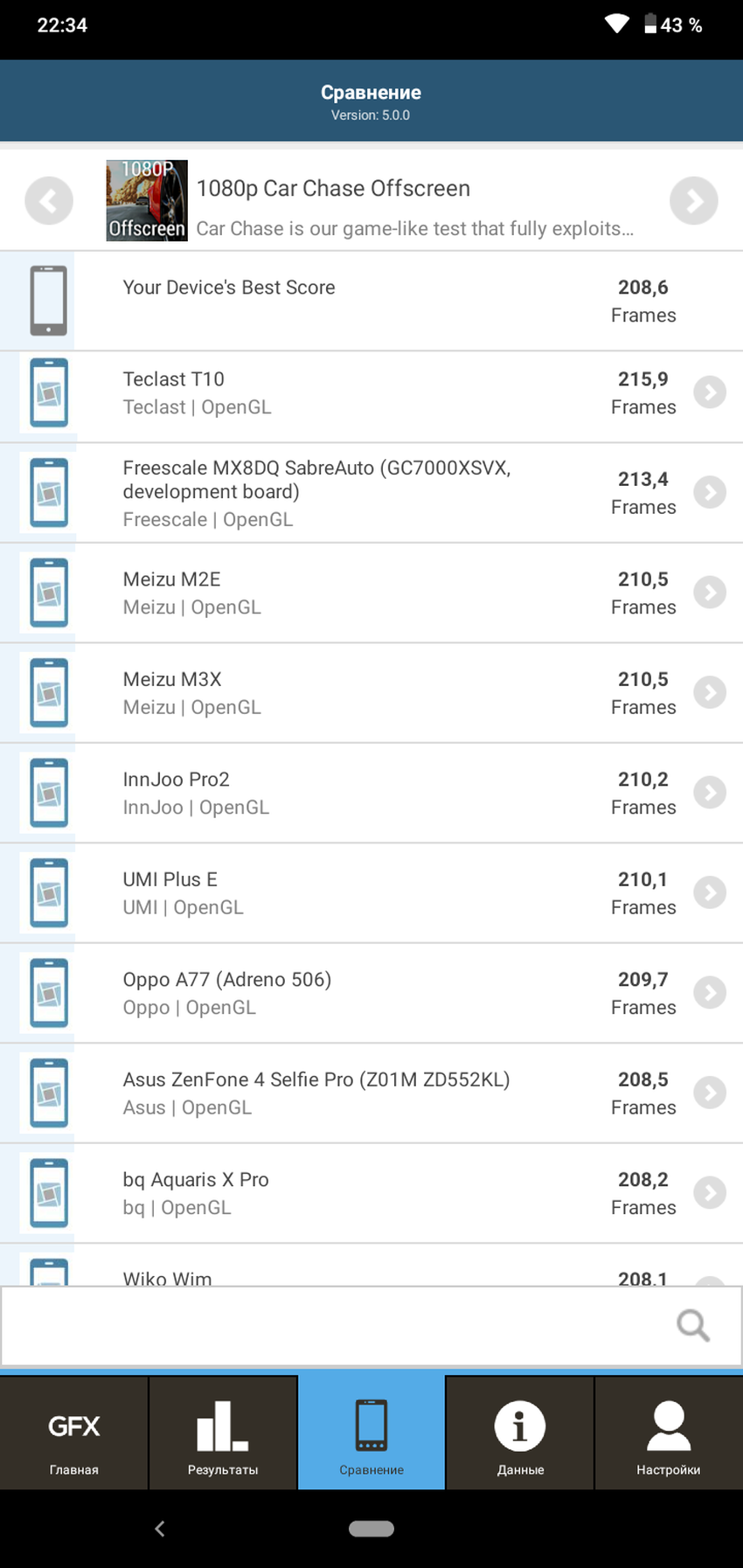This screenshot has height=1568, width=743.
Task: Go to the next benchmark test
Action: tap(693, 201)
